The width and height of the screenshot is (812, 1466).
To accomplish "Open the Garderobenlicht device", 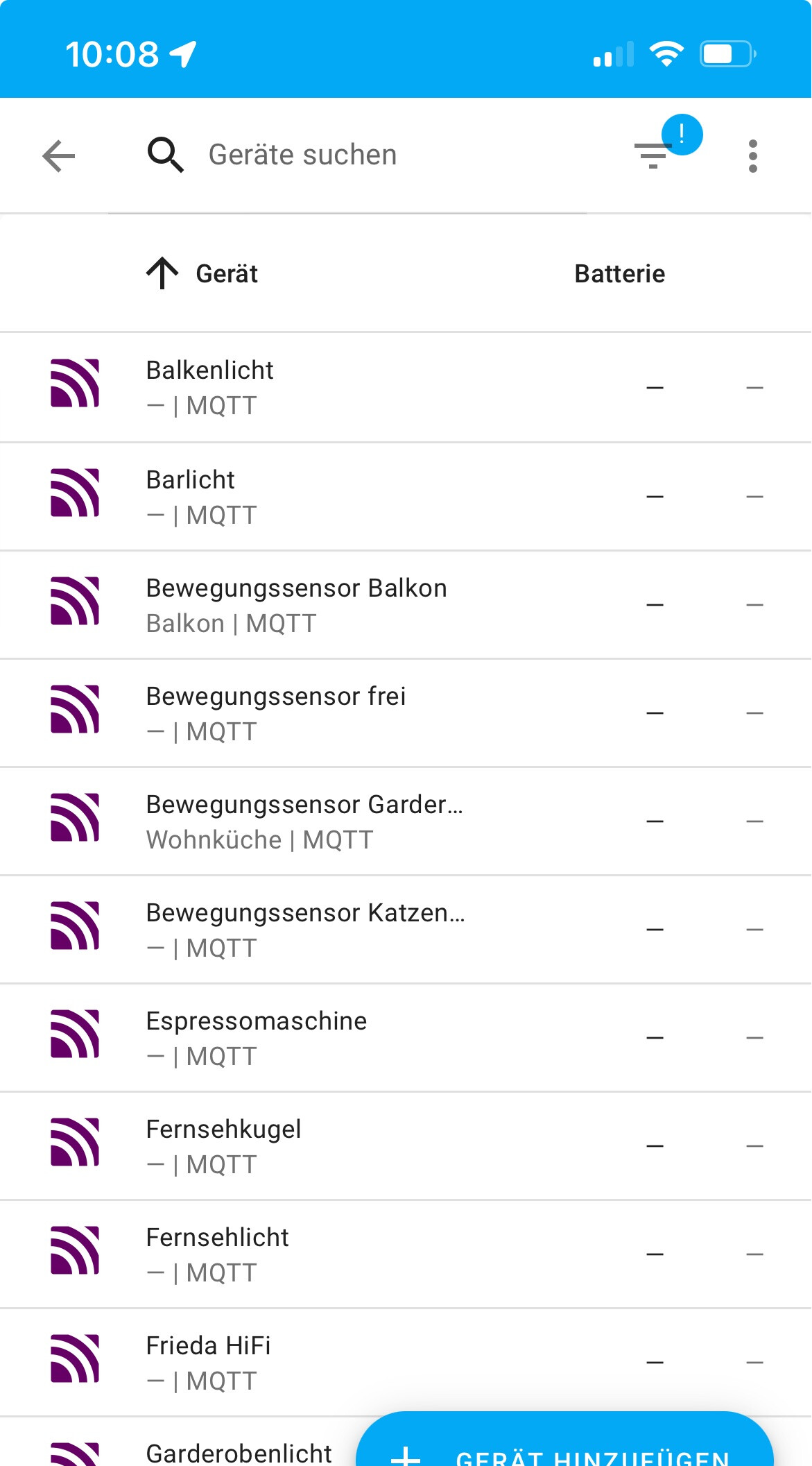I will [239, 1451].
